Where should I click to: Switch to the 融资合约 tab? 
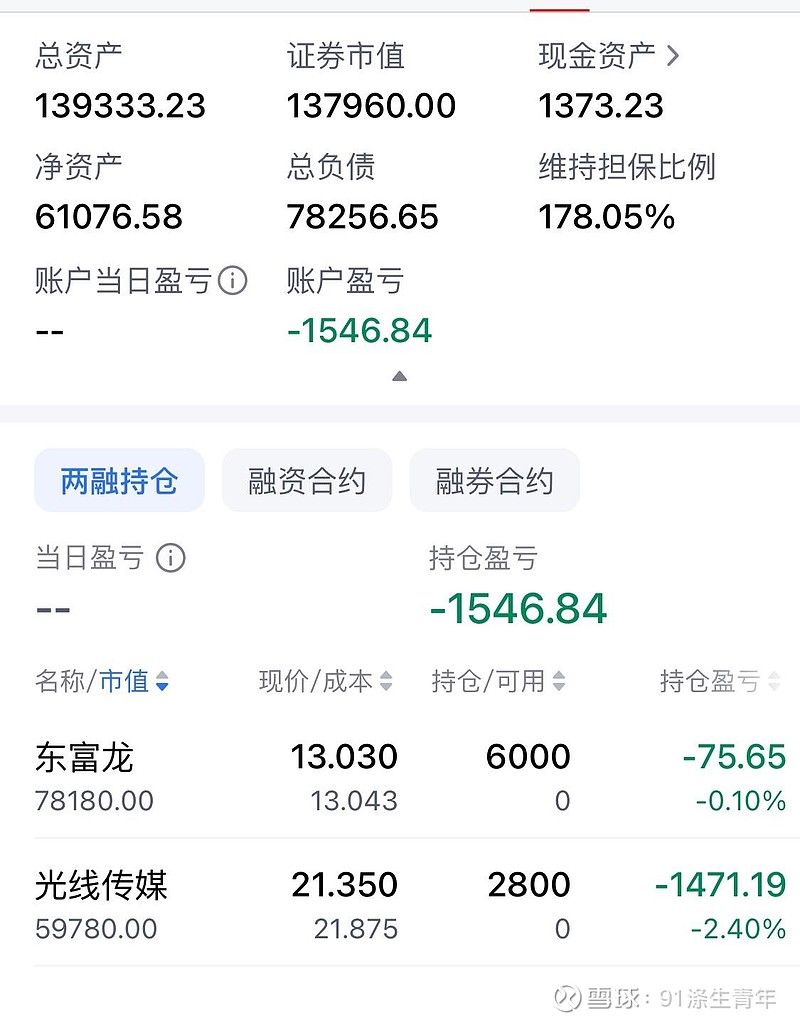click(x=307, y=480)
